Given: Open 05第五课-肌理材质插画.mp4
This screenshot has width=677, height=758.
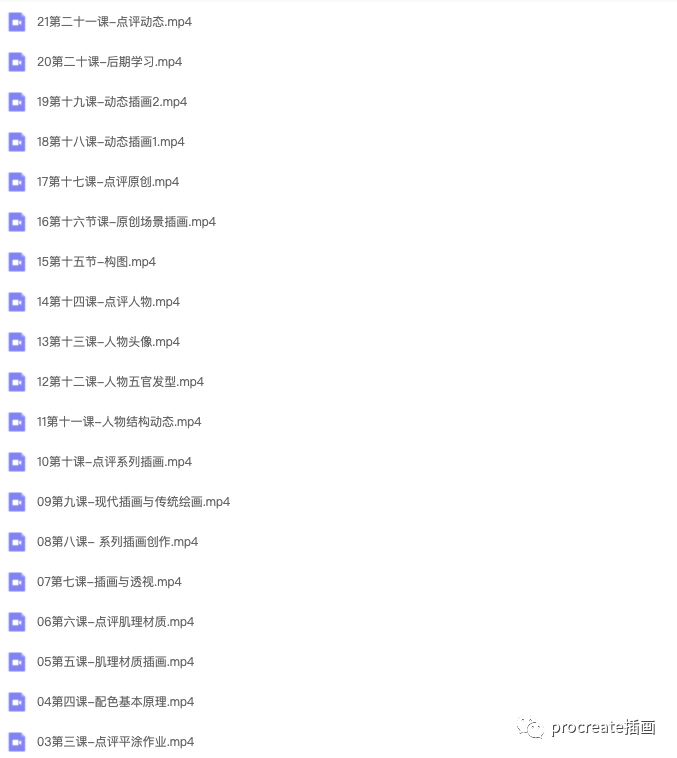Looking at the screenshot, I should pos(115,662).
